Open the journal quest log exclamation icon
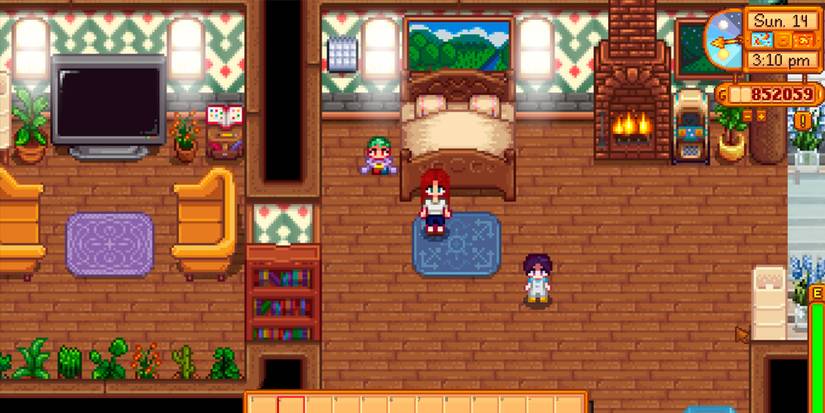 [x=803, y=120]
